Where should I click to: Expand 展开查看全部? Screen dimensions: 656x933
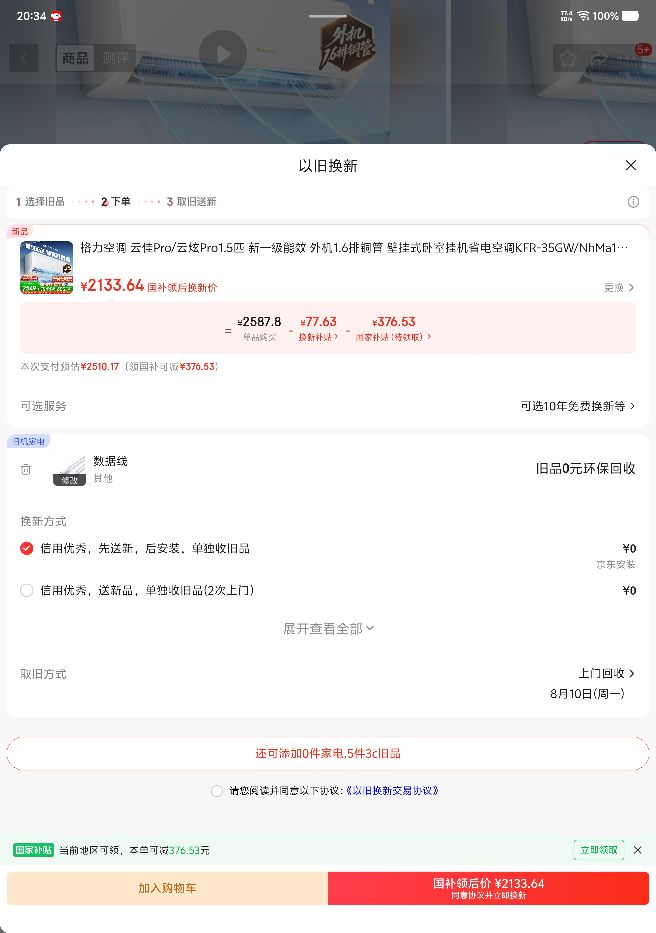(x=328, y=629)
